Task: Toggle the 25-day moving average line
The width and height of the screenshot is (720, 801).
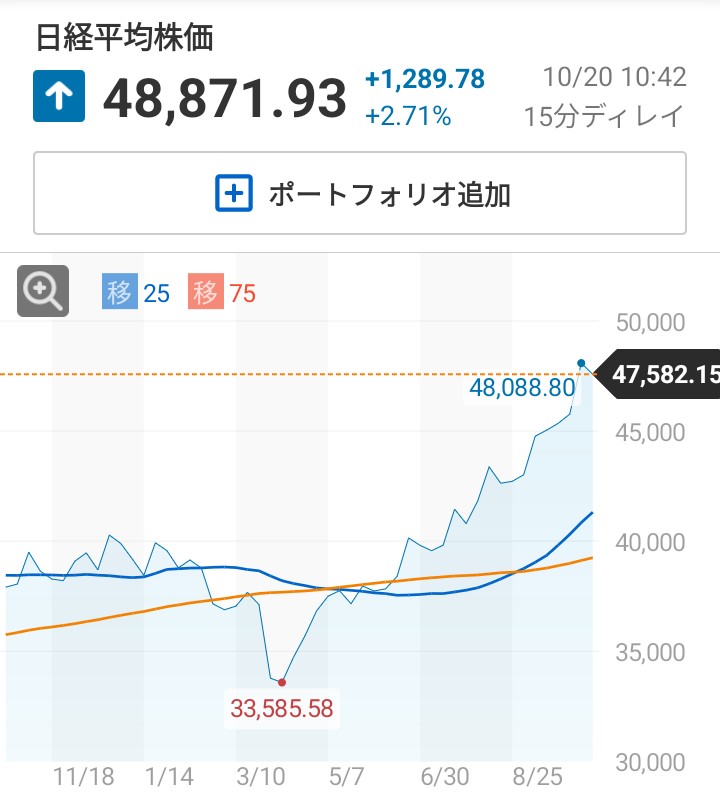Action: [137, 293]
